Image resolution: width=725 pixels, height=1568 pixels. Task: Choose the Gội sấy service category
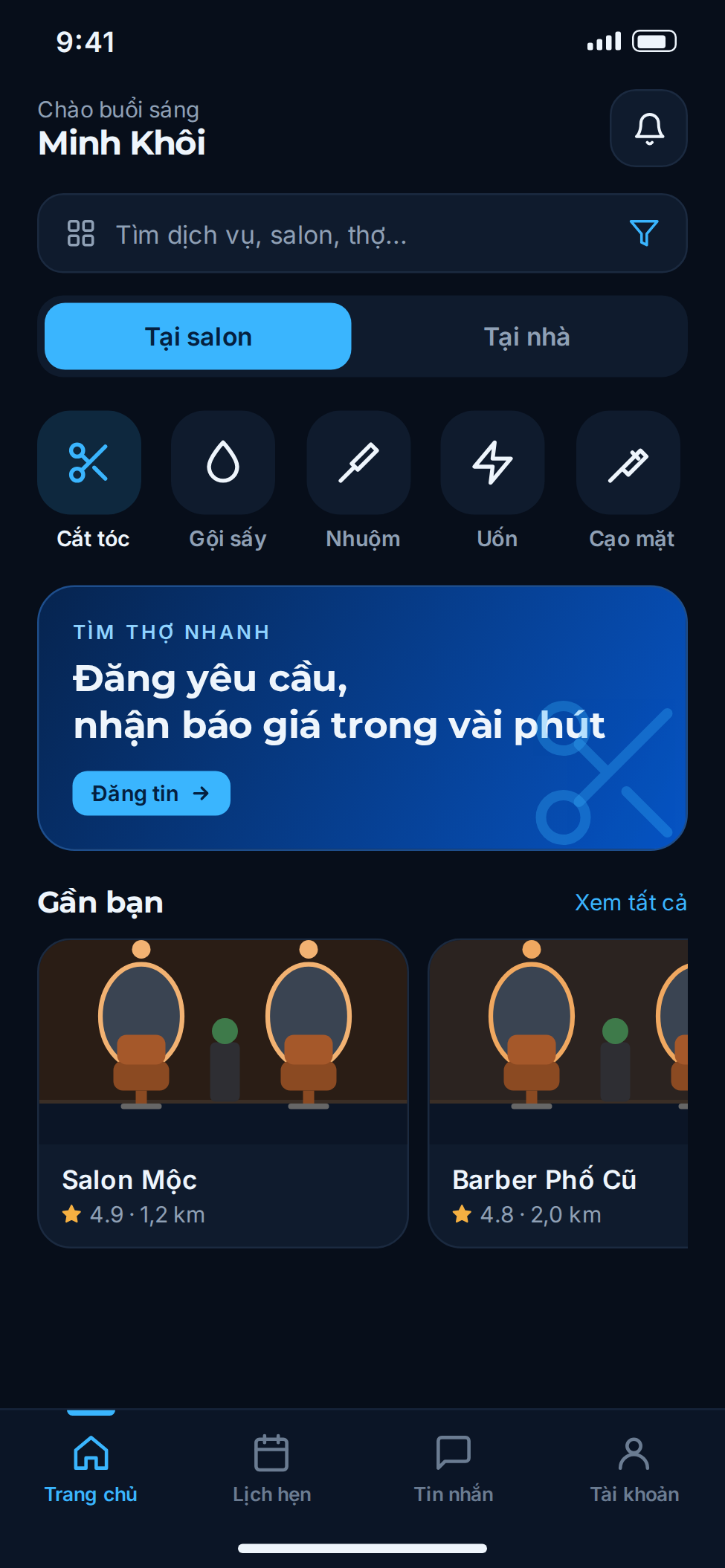(x=224, y=481)
